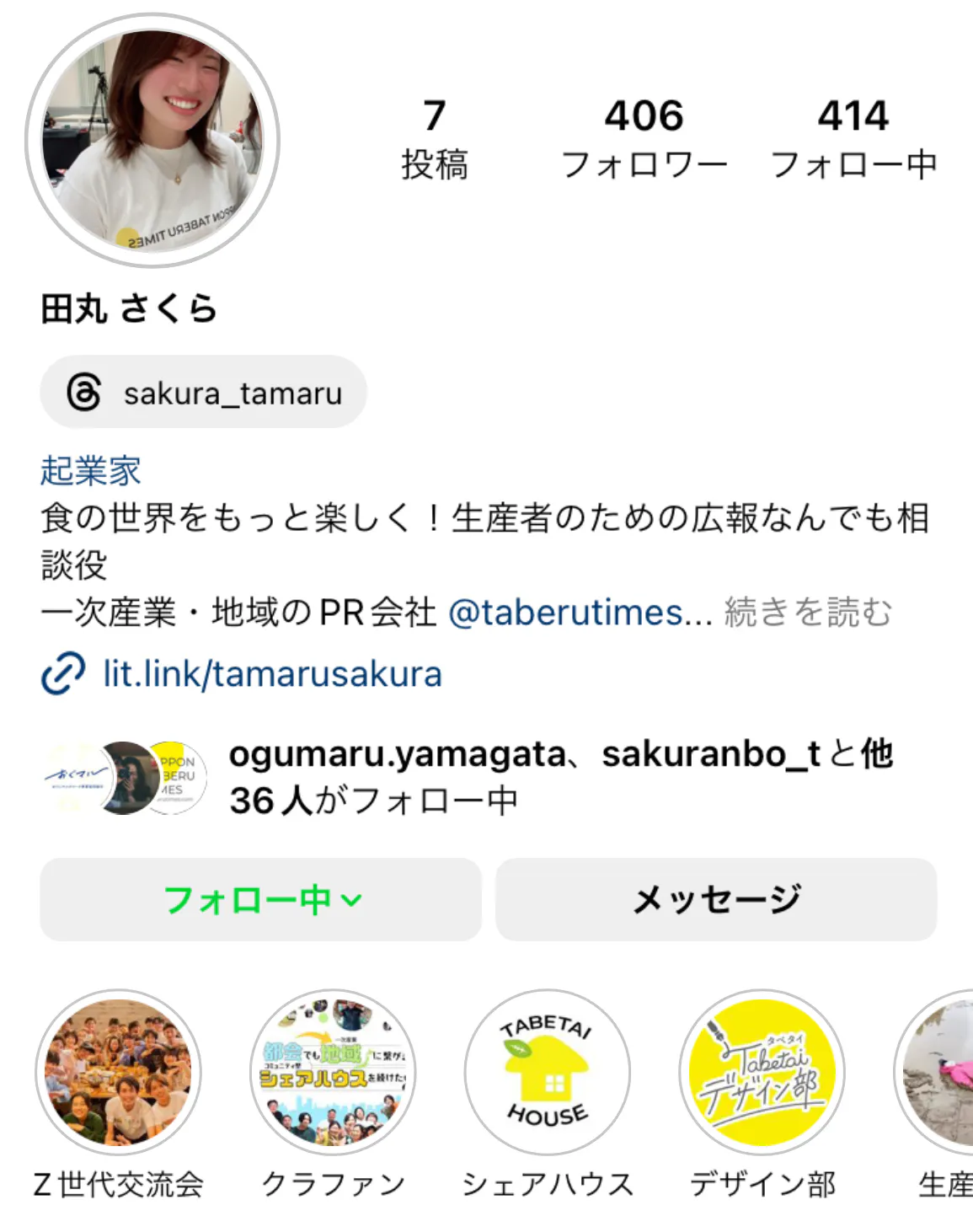The width and height of the screenshot is (973, 1232).
Task: Open the シェアハウス story highlight
Action: [548, 1072]
